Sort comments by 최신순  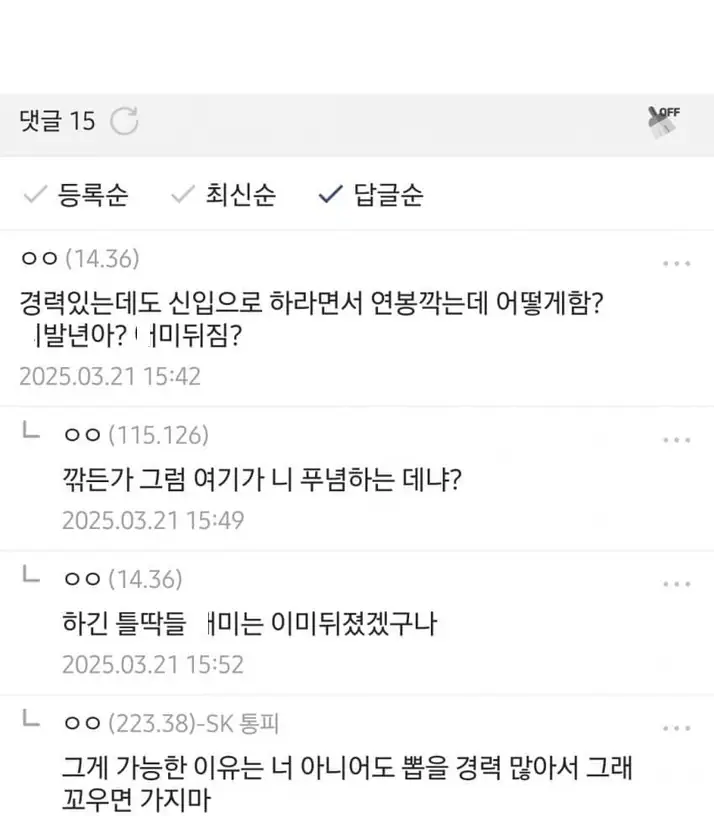[225, 194]
